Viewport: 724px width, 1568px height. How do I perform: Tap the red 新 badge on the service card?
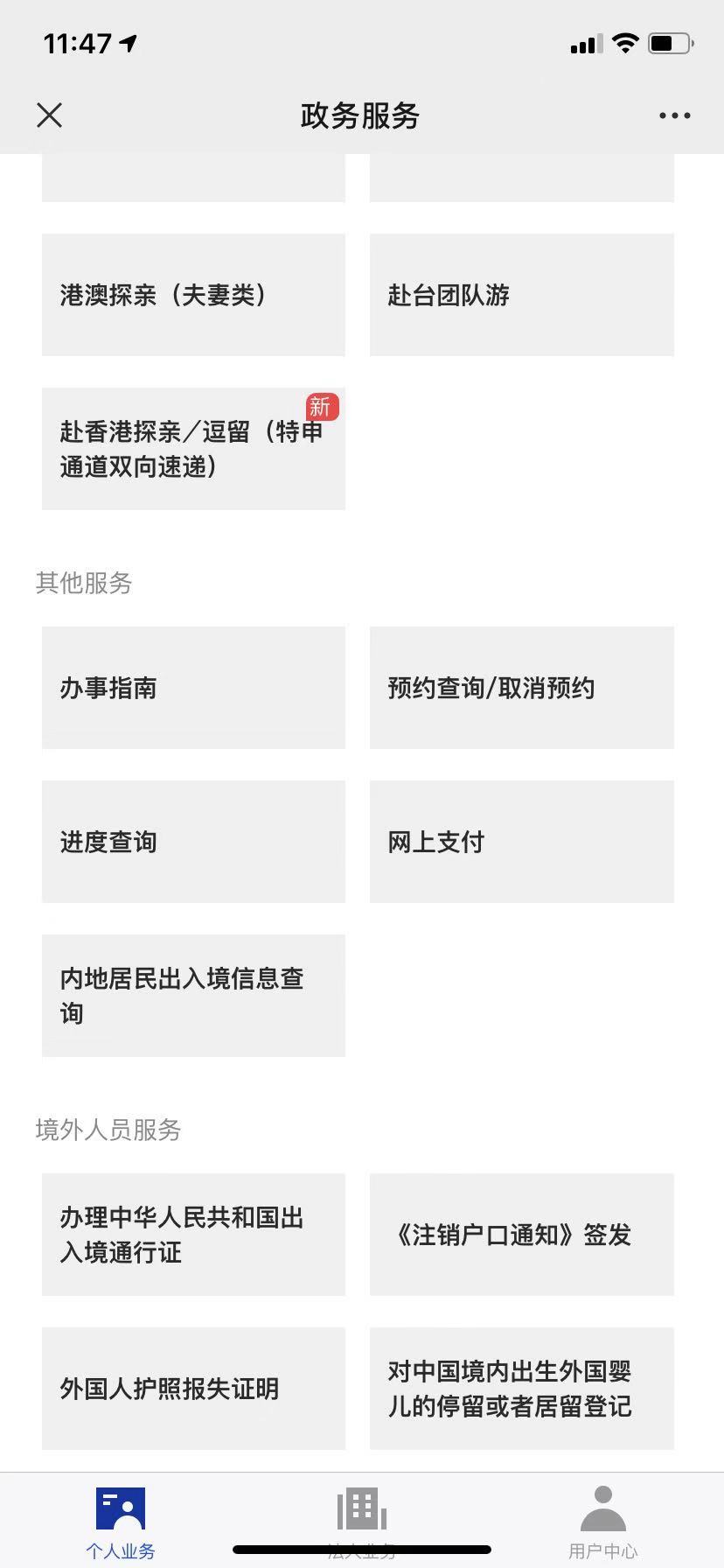coord(322,406)
